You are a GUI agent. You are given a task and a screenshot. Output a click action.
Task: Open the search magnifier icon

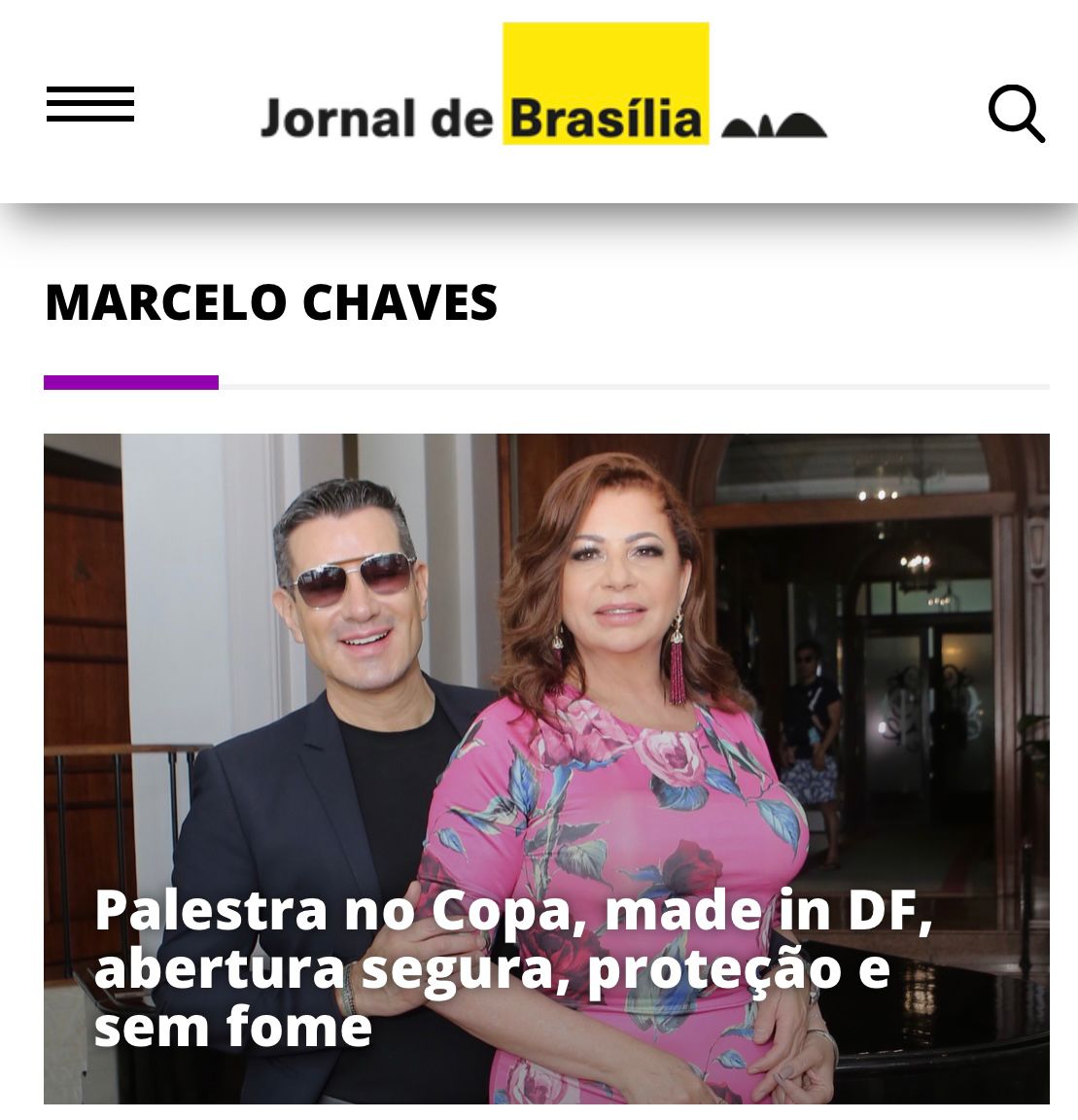(1016, 113)
